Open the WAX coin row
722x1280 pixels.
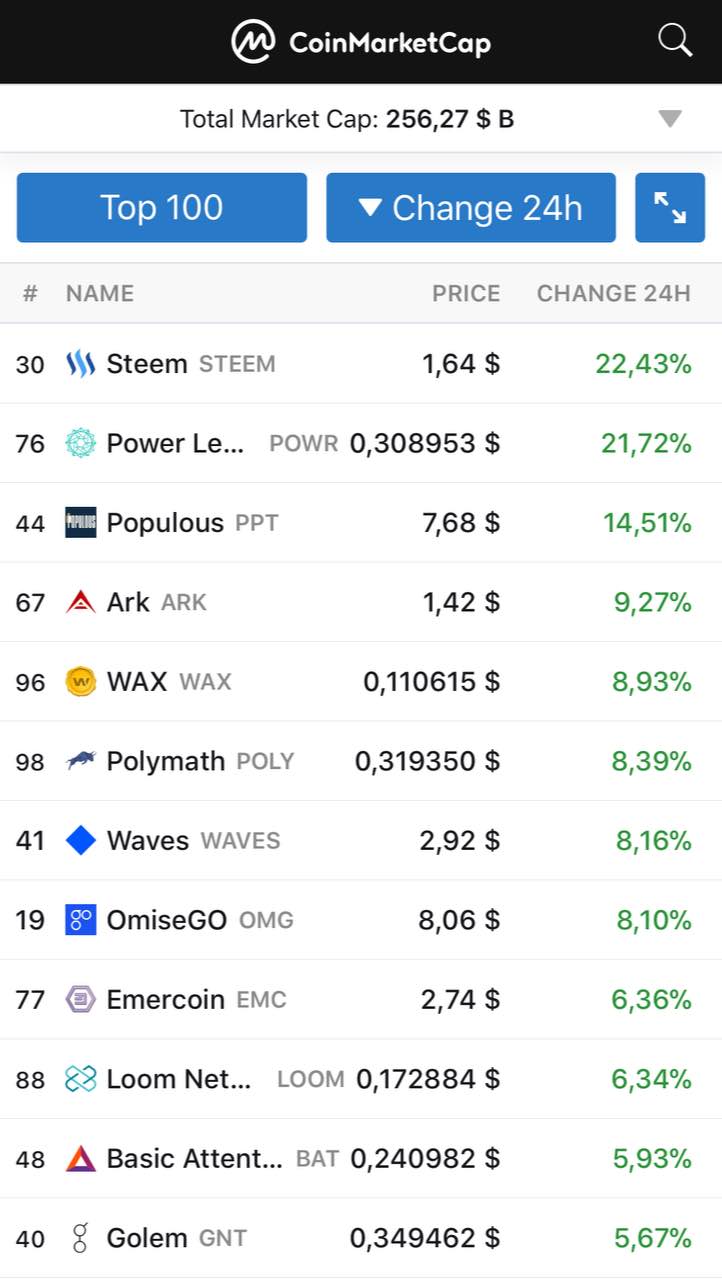pos(361,682)
